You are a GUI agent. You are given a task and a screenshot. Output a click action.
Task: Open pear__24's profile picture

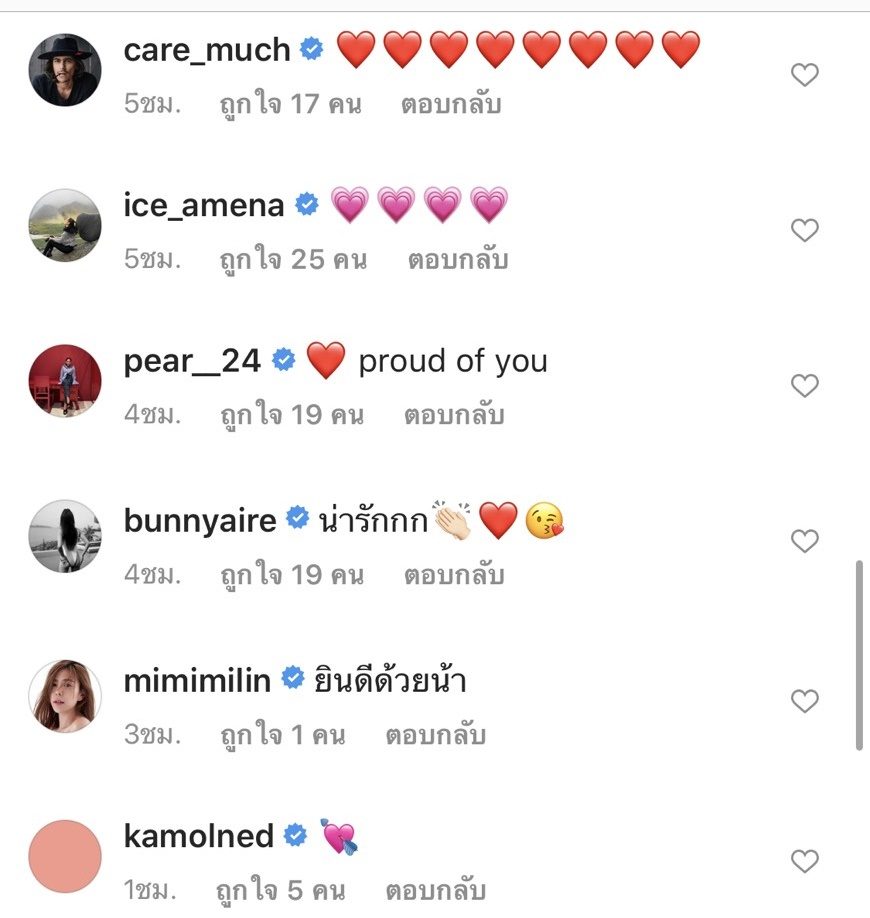[65, 381]
